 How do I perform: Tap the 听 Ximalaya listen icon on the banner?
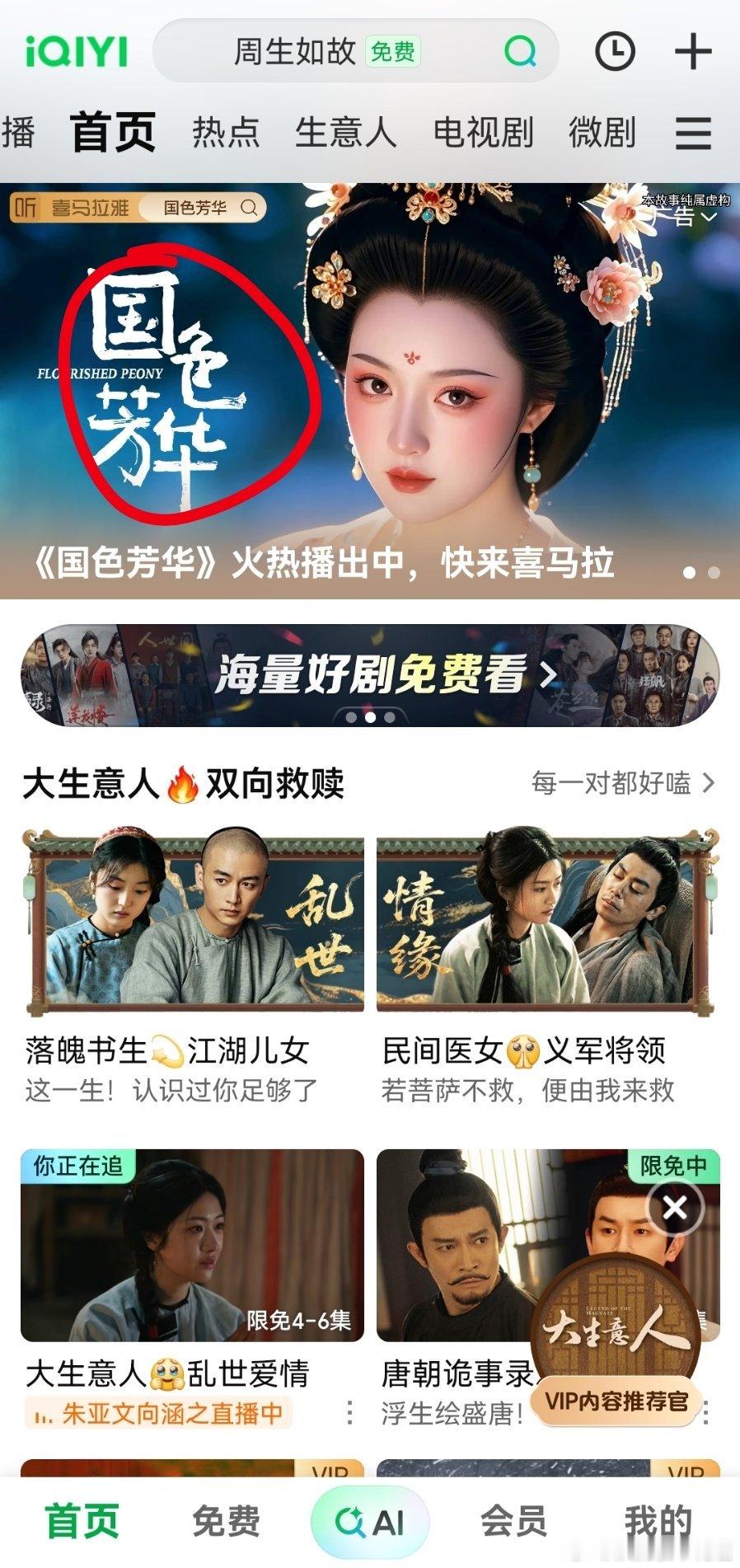point(24,209)
